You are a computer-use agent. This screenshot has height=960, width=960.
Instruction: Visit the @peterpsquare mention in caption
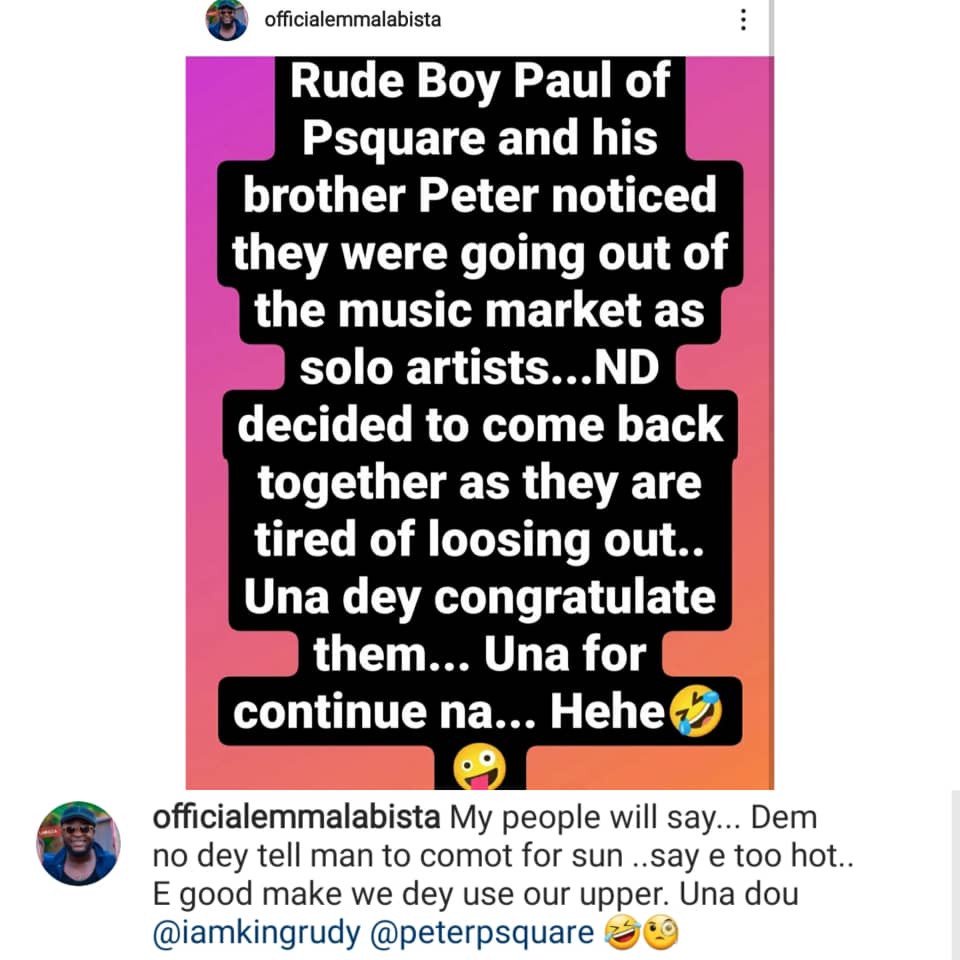(478, 933)
